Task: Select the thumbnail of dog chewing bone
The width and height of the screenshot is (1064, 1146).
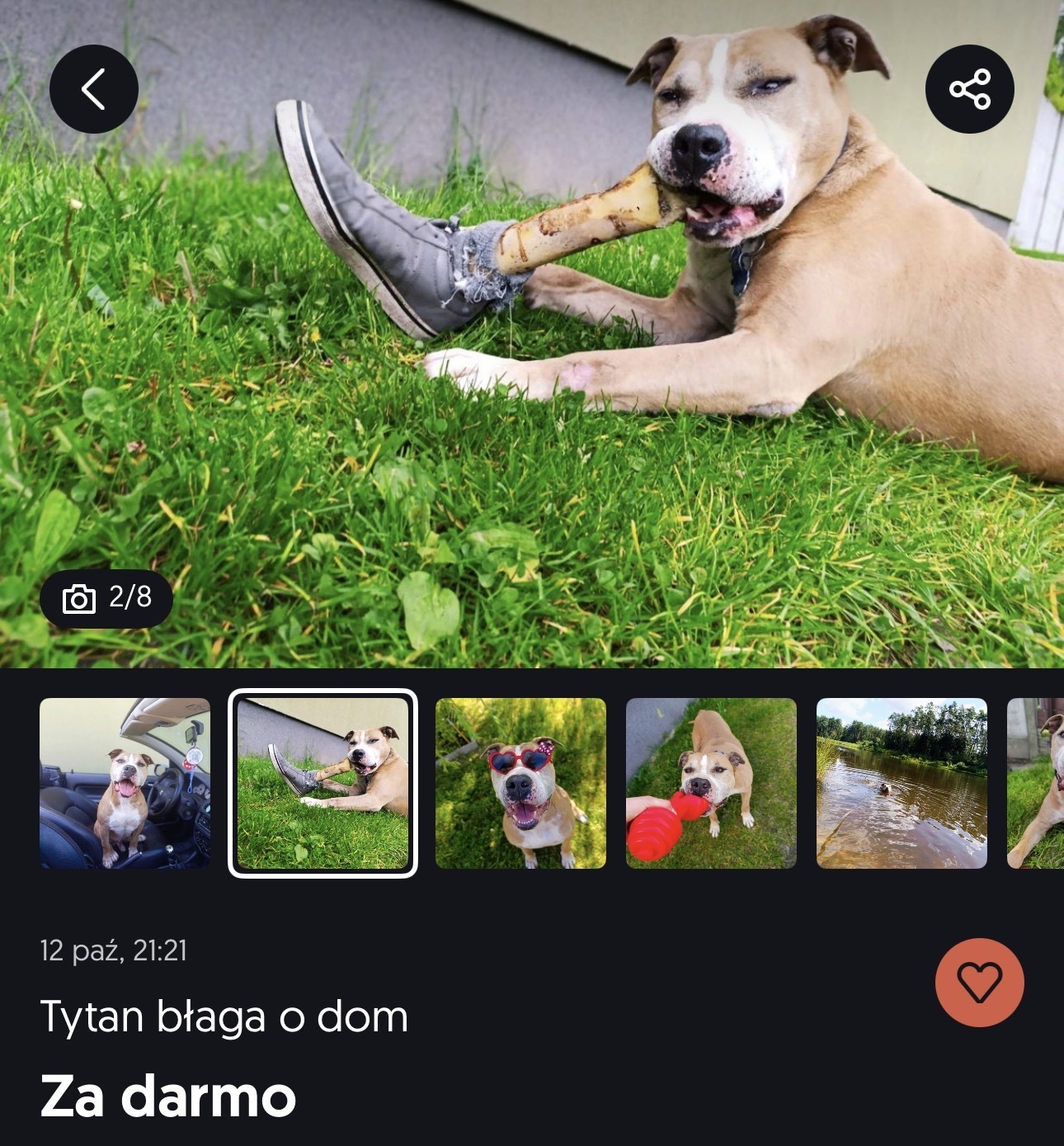Action: pos(322,783)
